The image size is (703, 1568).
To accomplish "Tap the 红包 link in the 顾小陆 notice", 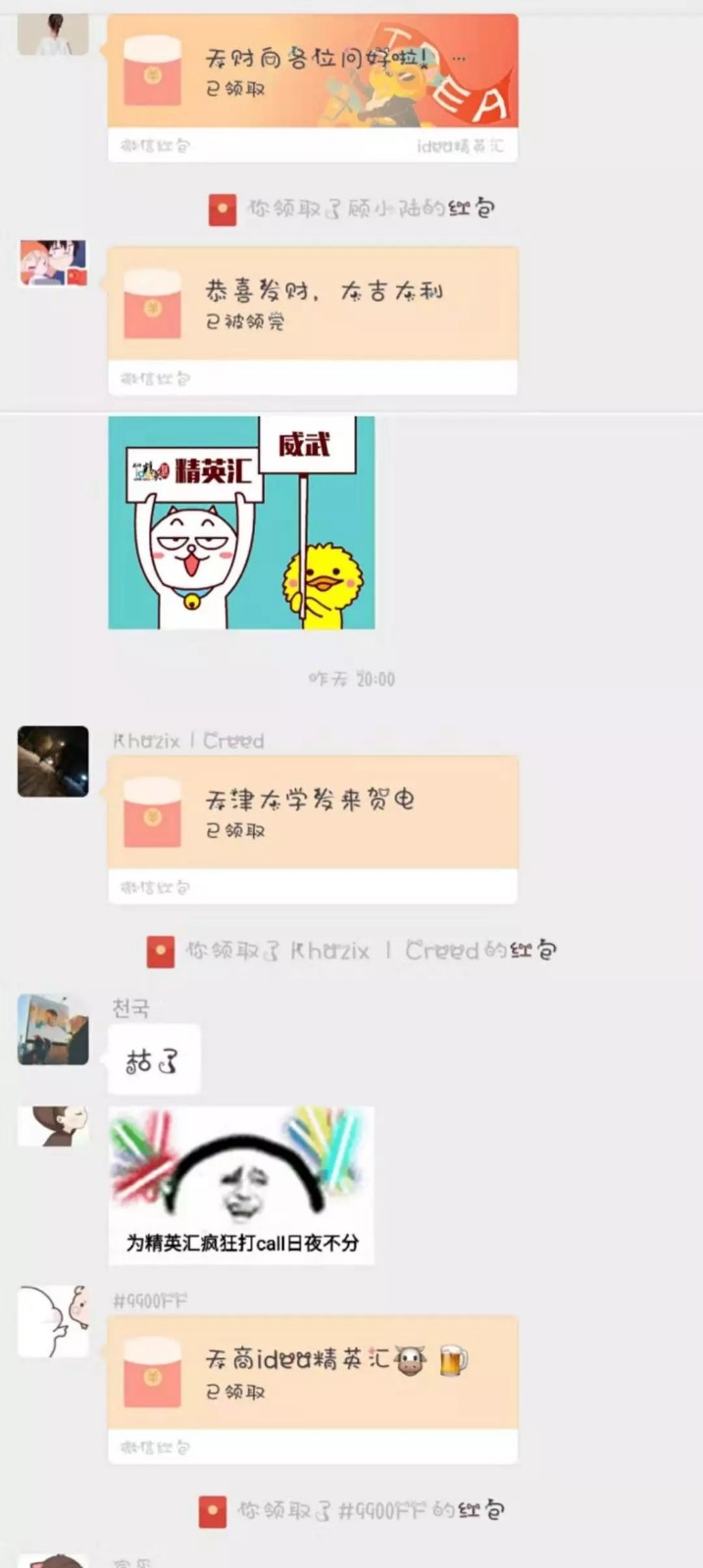I will [x=472, y=208].
